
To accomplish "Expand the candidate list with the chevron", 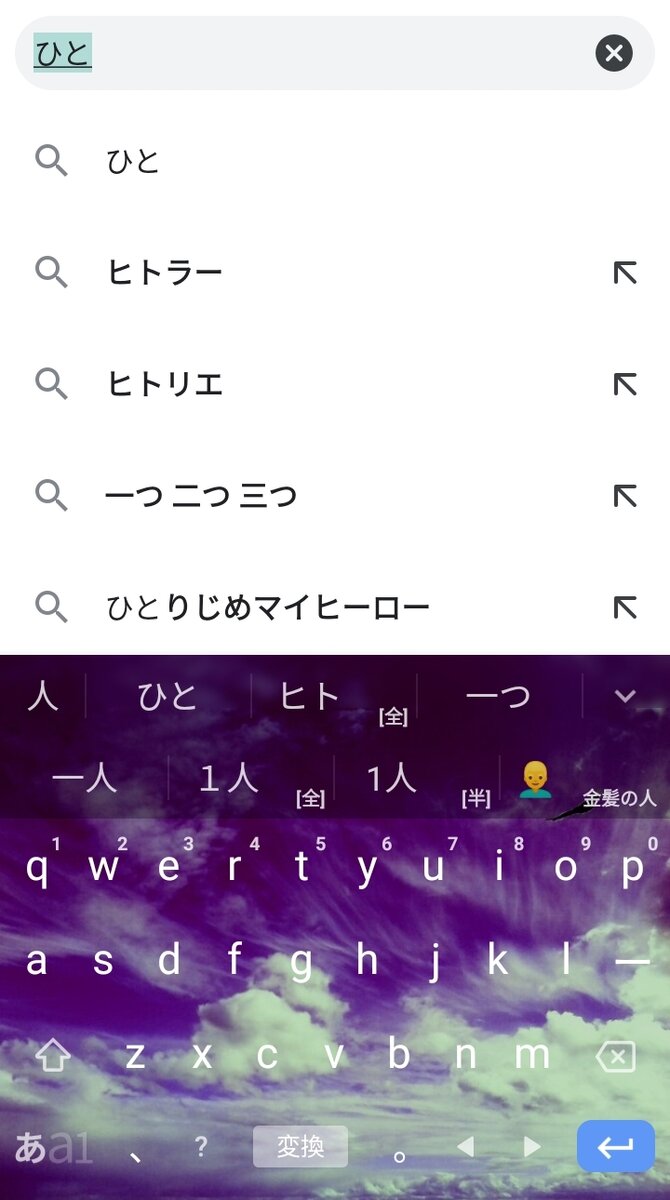I will [625, 696].
